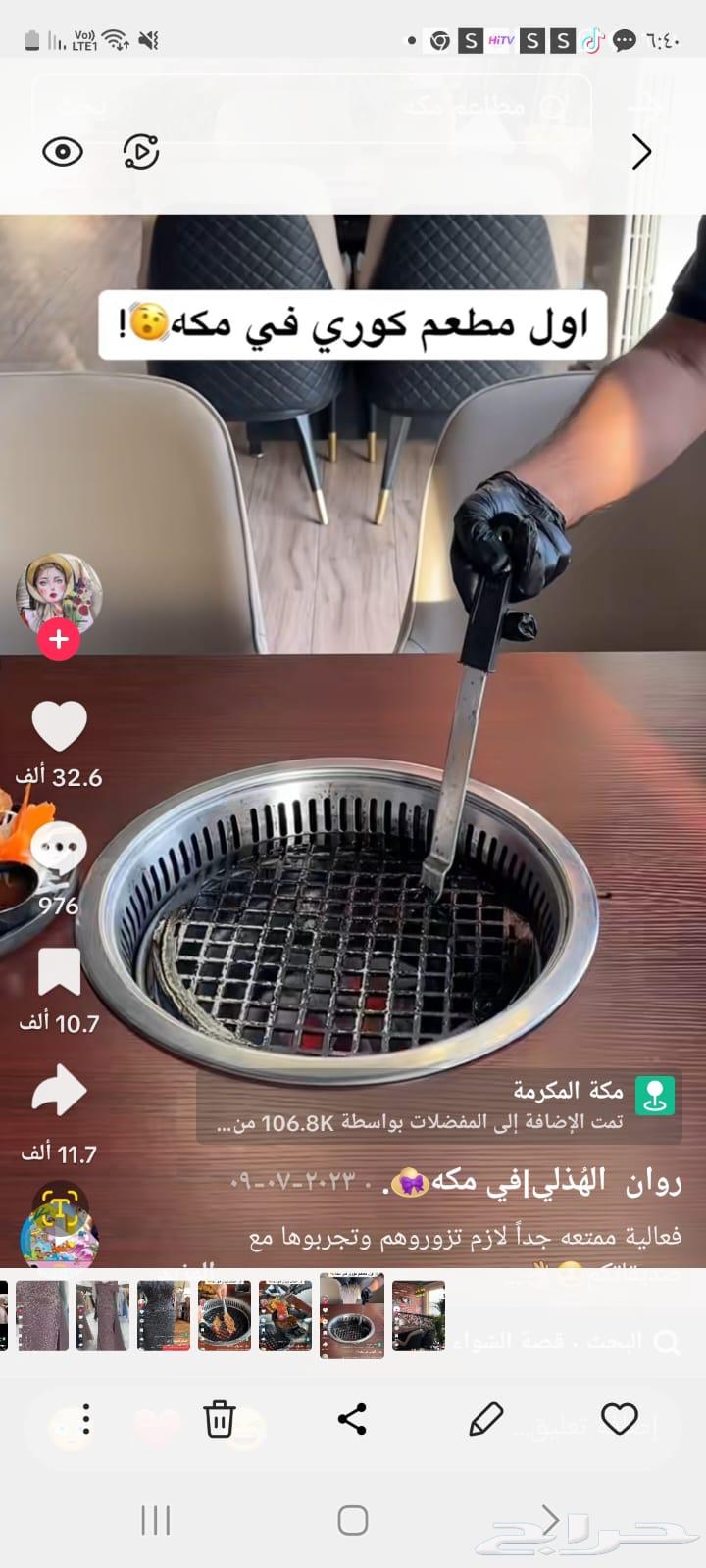Edit the image with the pencil icon
The width and height of the screenshot is (706, 1568).
[x=485, y=1418]
